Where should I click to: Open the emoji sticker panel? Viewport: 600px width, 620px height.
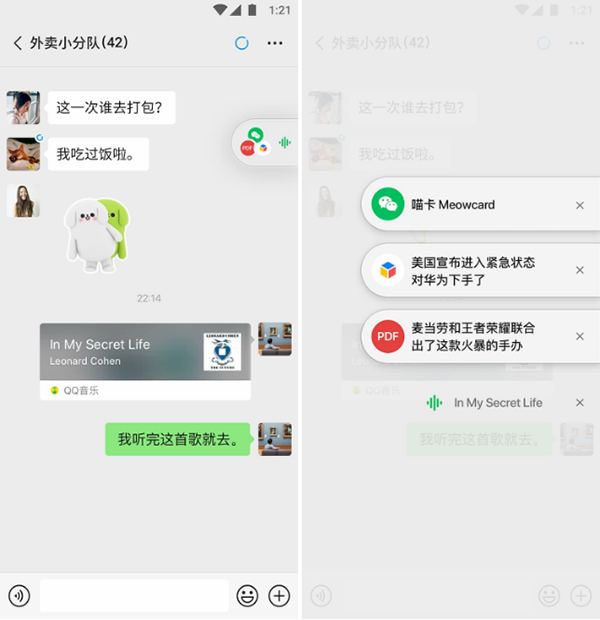(x=247, y=596)
